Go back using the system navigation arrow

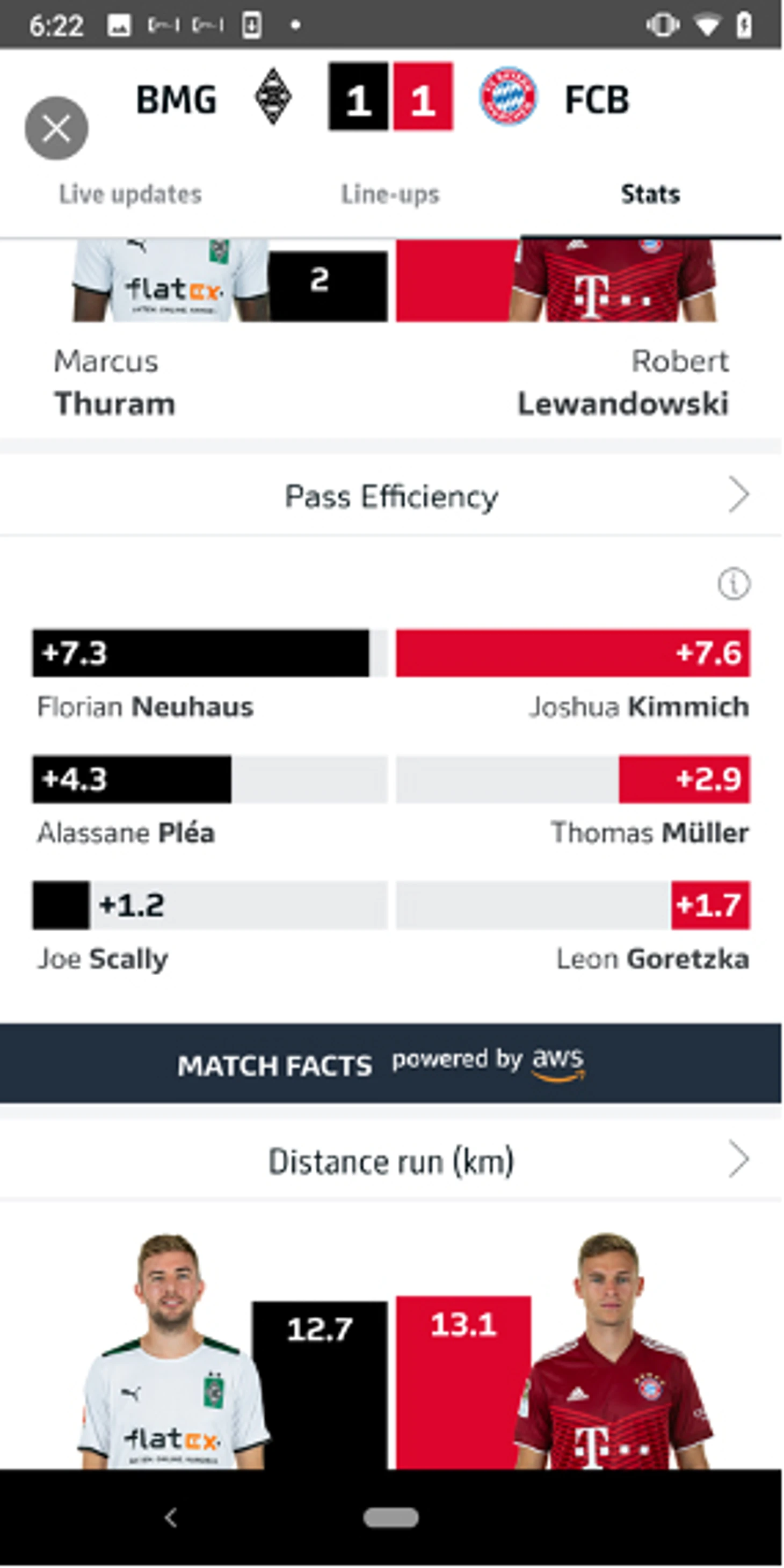coord(171,1518)
